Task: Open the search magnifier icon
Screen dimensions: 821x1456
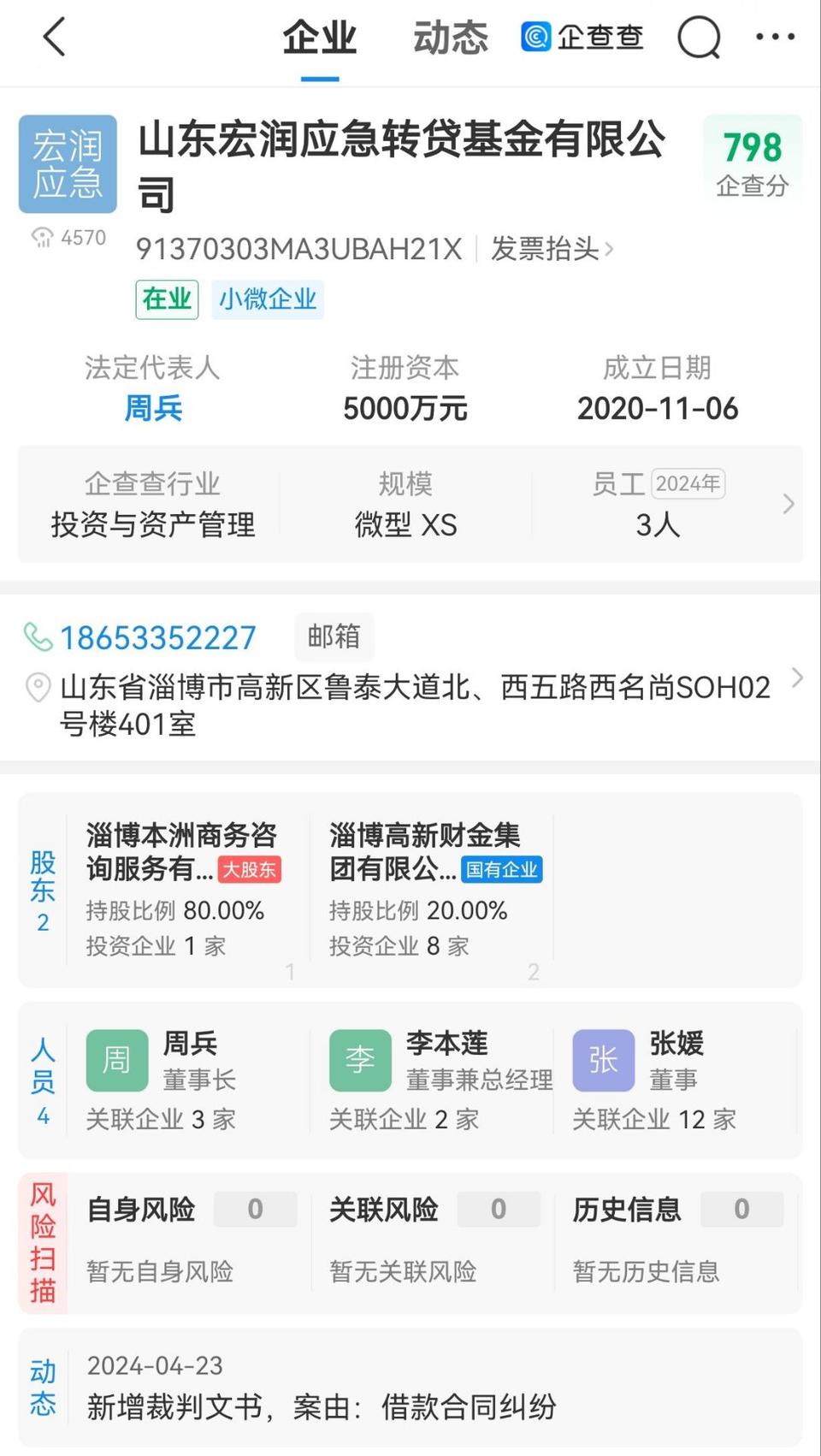Action: [700, 38]
